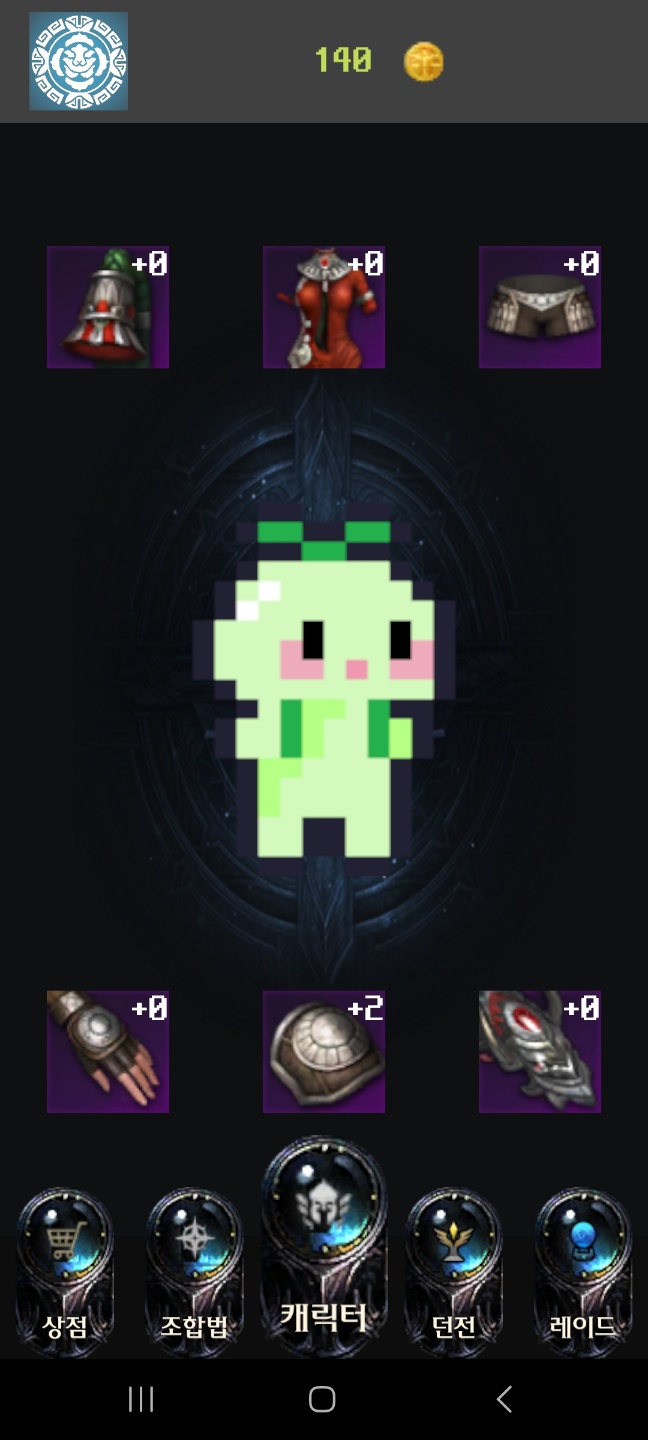Open the +2 shoulder armor slot
This screenshot has height=1440, width=648.
click(324, 1052)
